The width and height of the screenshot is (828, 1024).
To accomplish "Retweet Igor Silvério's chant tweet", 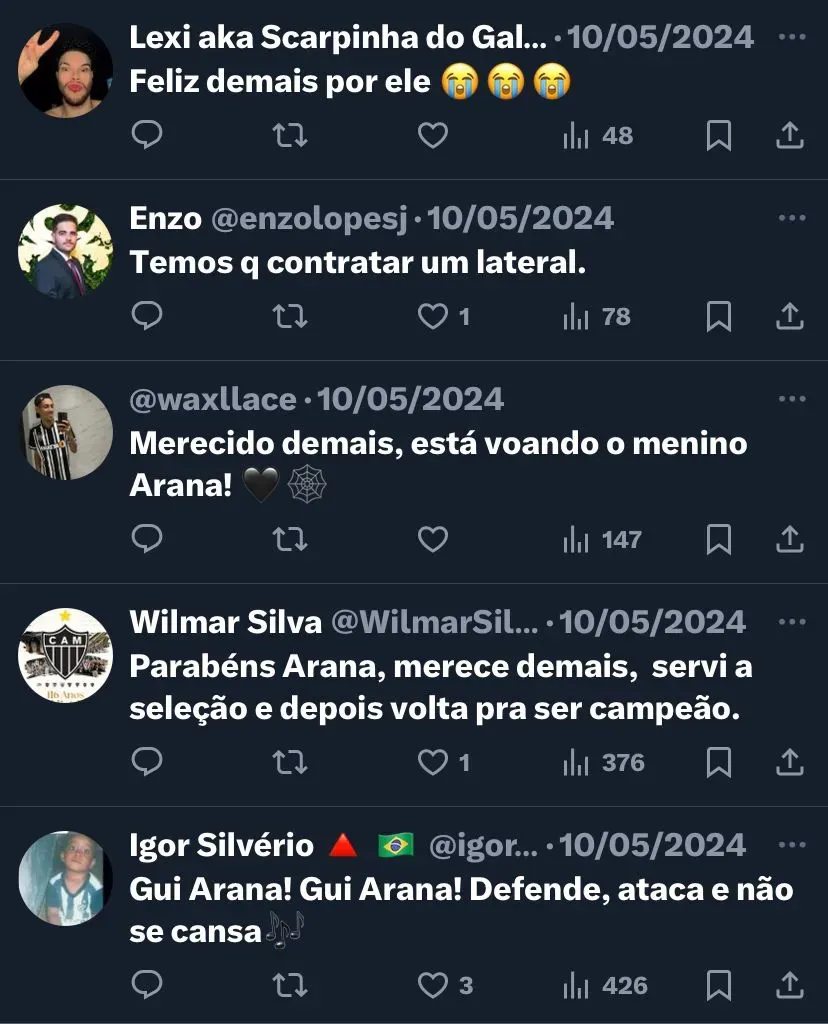I will point(290,986).
